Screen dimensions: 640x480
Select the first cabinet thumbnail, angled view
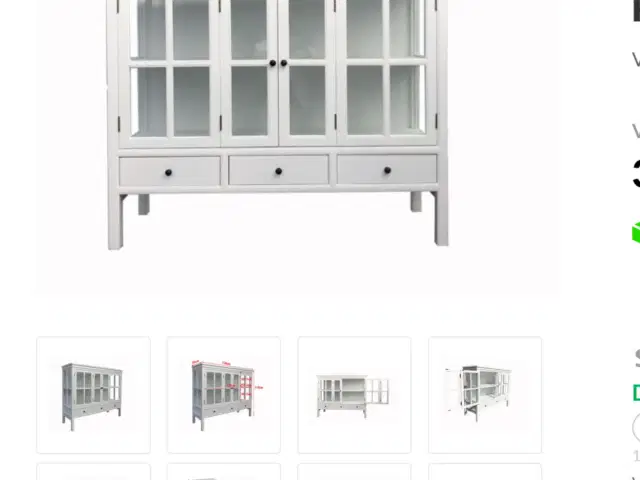click(x=93, y=395)
